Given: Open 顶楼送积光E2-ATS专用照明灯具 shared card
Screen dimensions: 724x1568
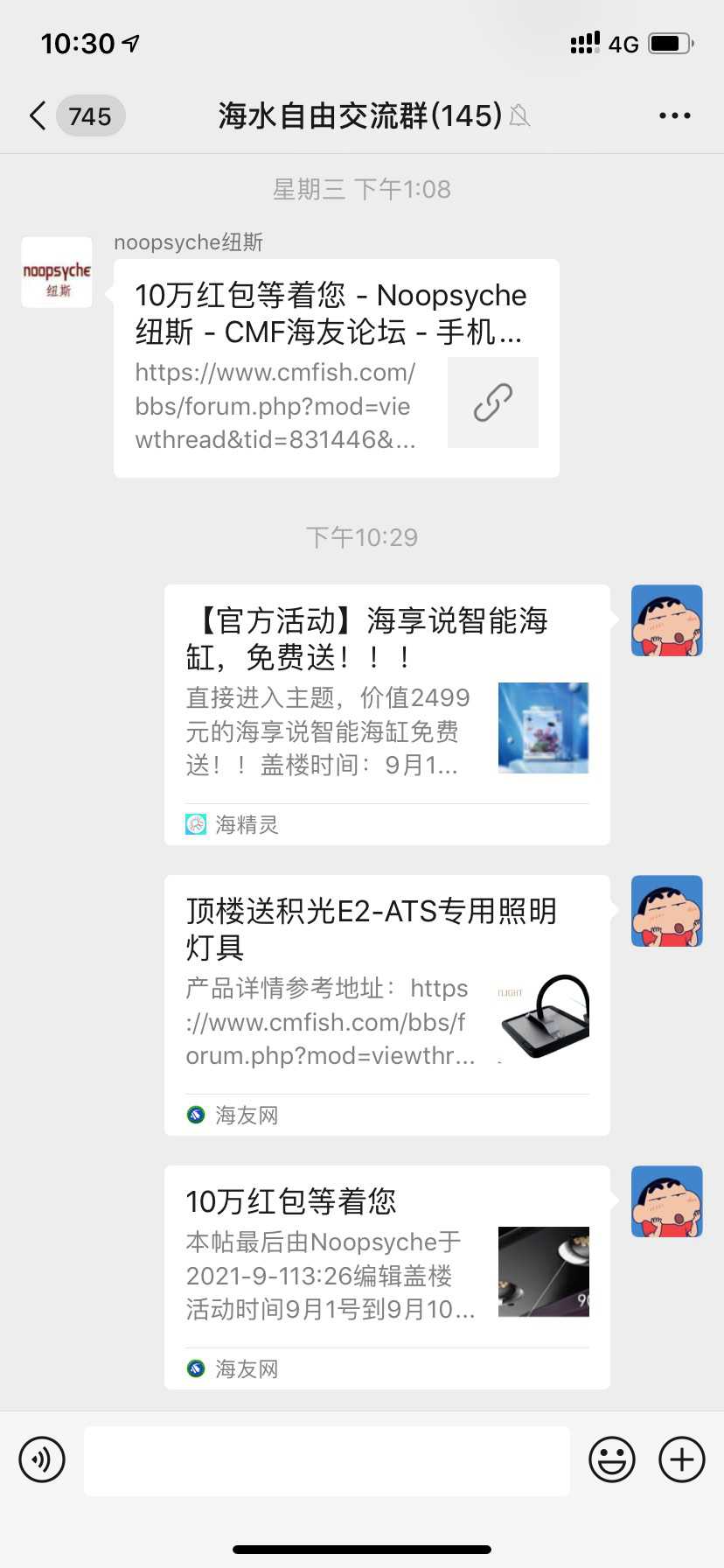Looking at the screenshot, I should (x=386, y=1004).
